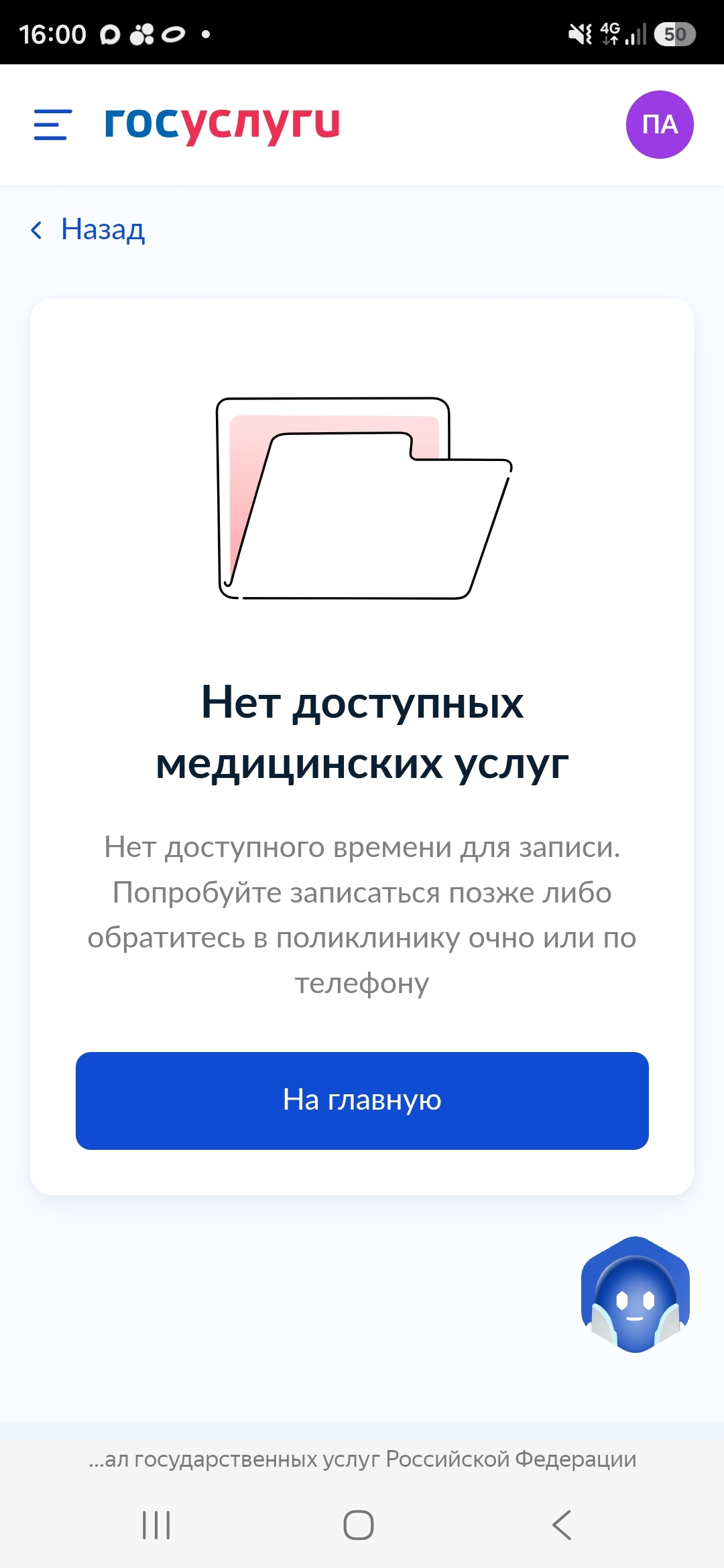Go back via the Назад link
This screenshot has height=1568, width=724.
(x=88, y=230)
